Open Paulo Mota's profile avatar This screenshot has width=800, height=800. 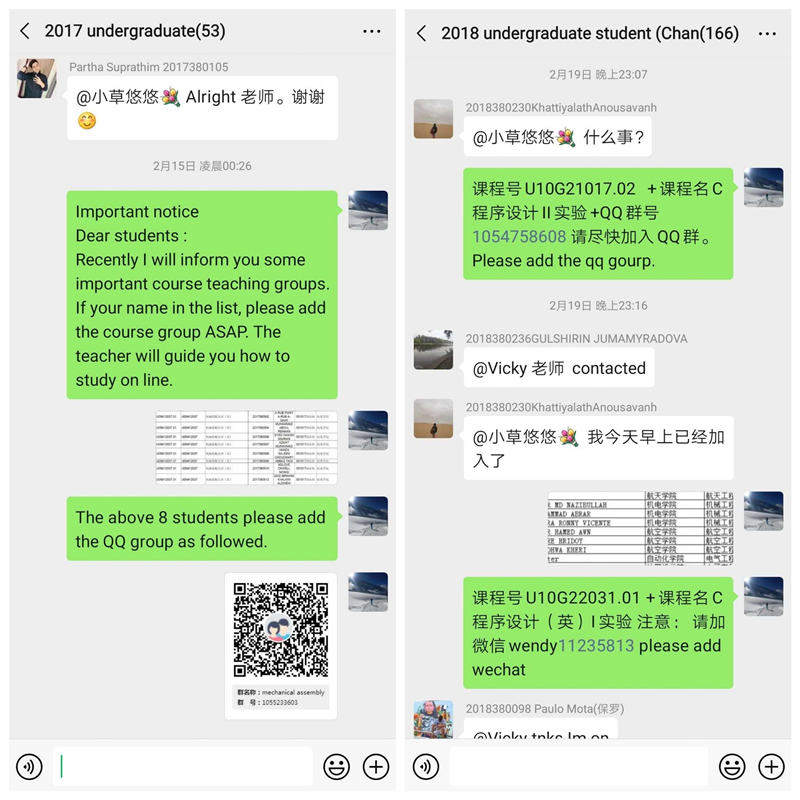[434, 720]
